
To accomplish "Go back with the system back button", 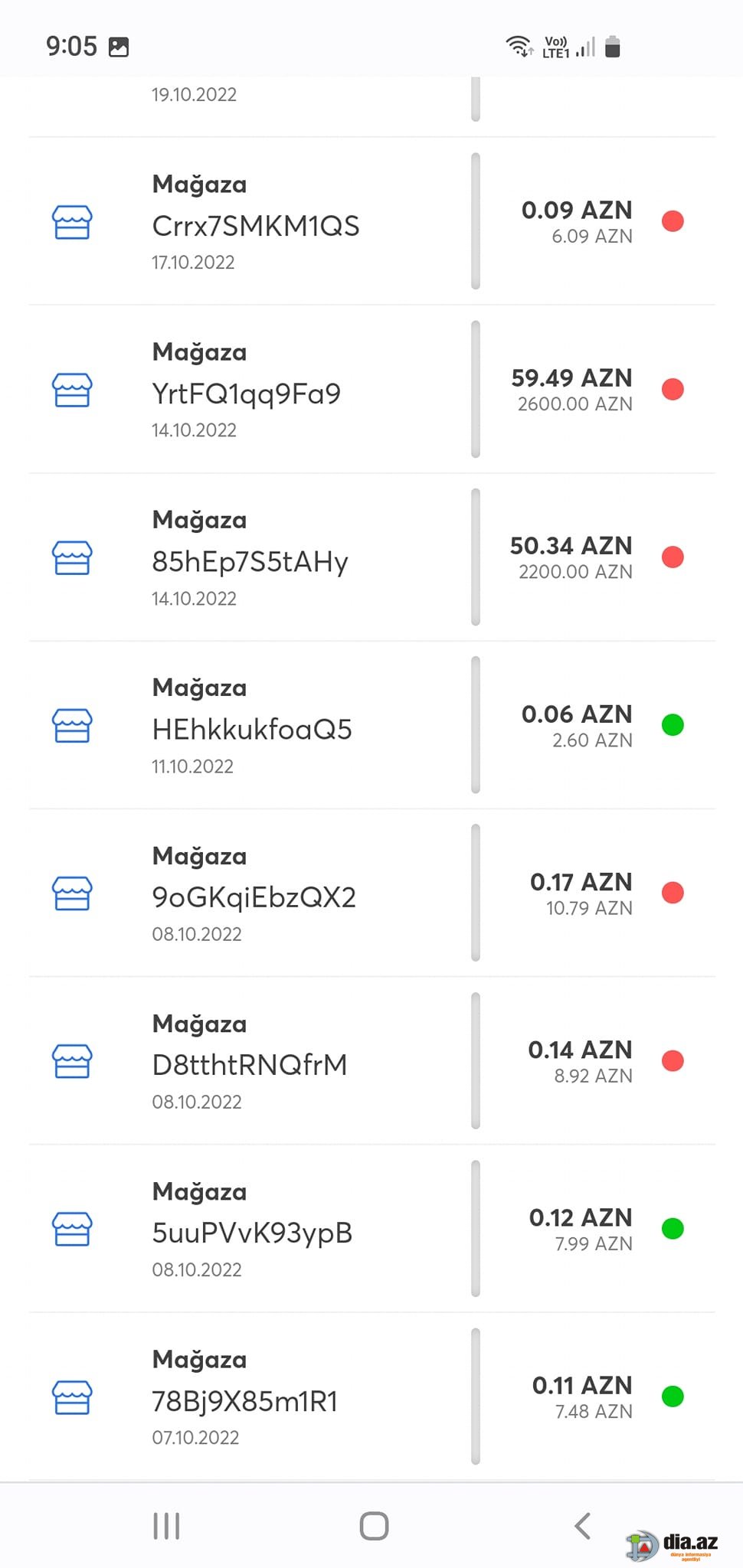I will pos(583,1525).
